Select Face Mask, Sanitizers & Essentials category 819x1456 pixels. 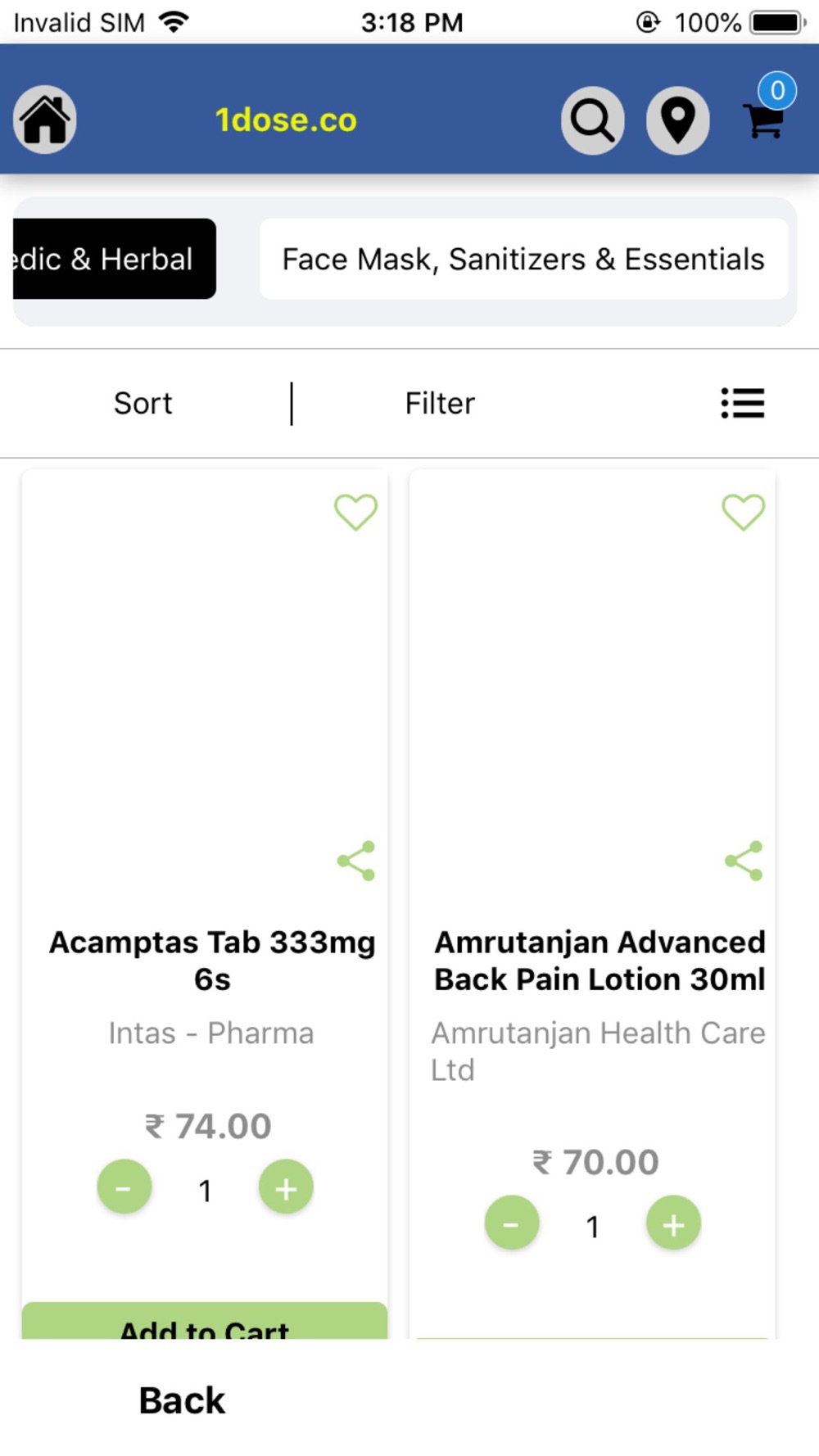click(x=523, y=259)
